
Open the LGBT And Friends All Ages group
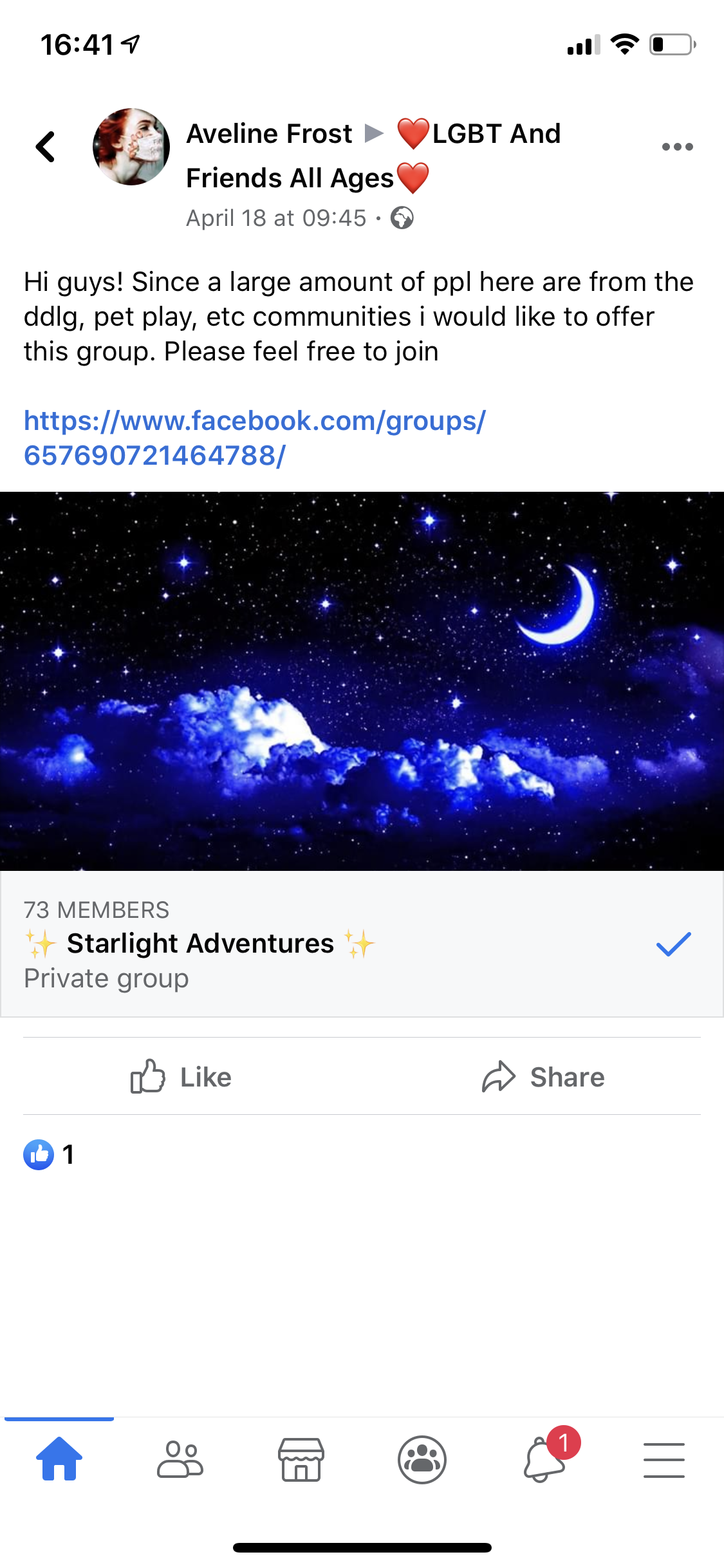[373, 156]
